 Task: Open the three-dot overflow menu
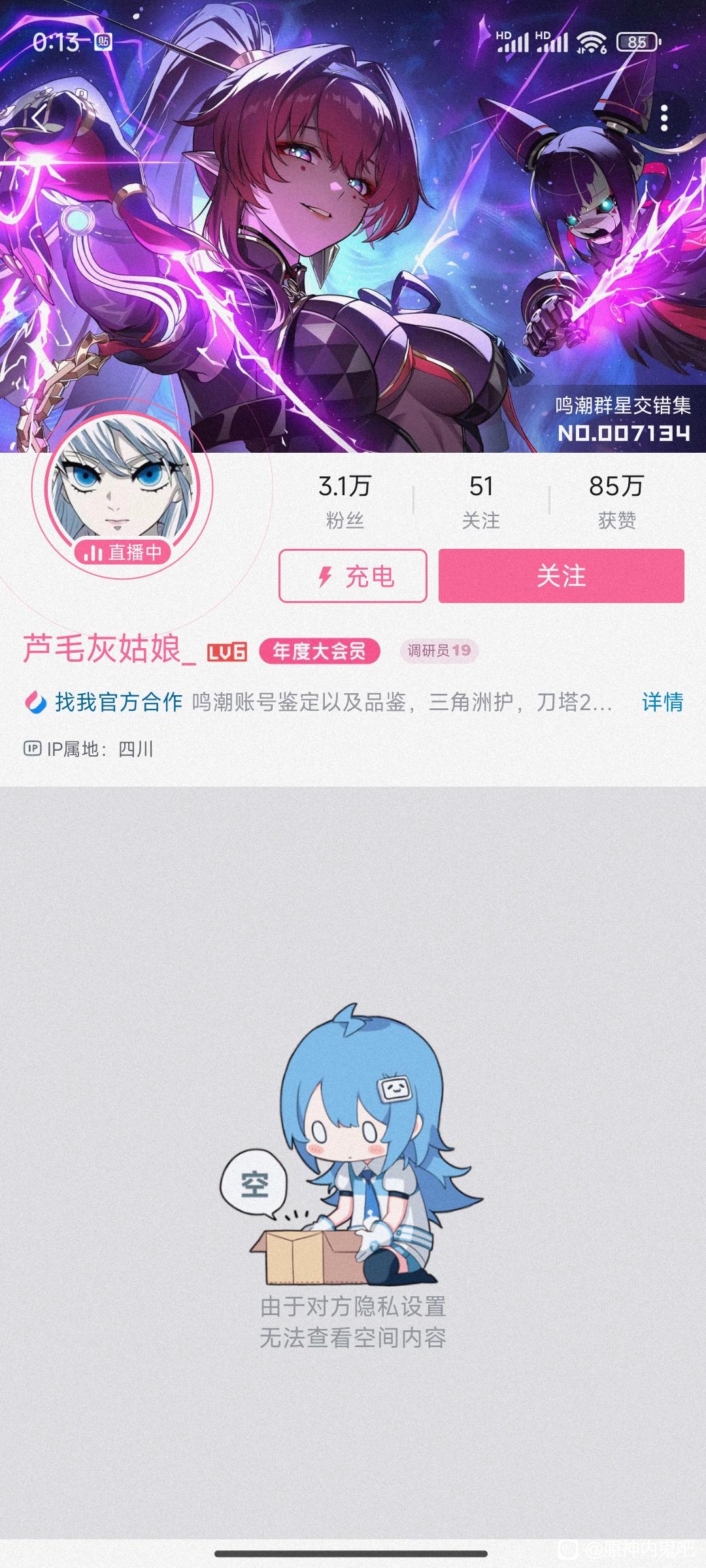pyautogui.click(x=664, y=118)
